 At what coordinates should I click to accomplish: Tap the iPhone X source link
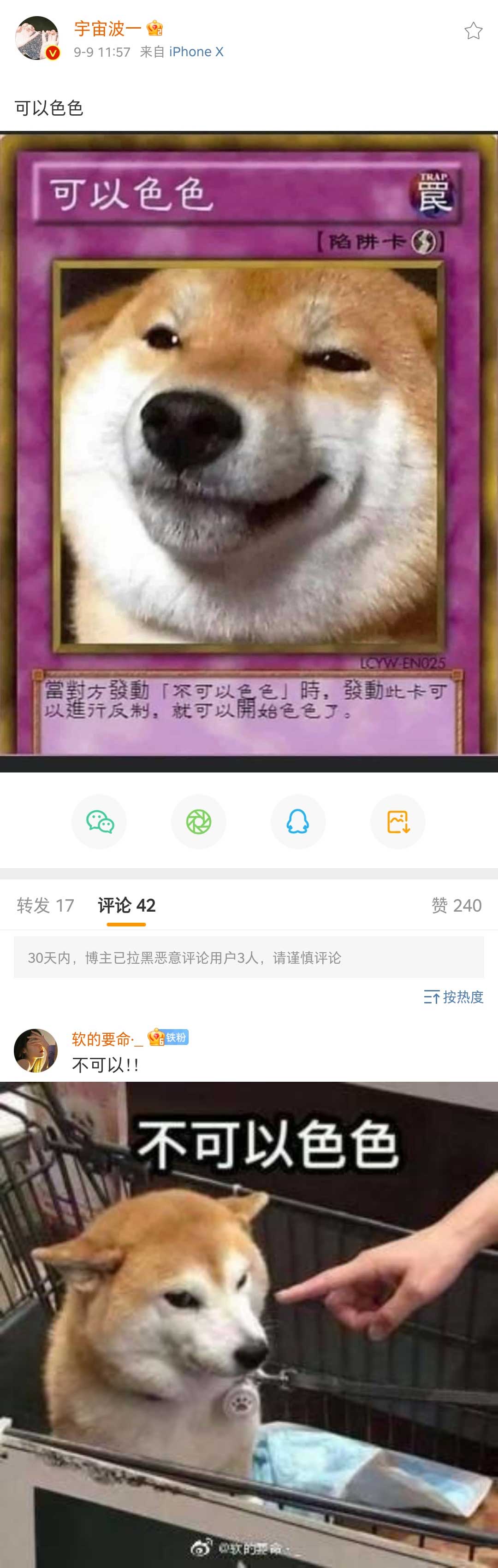point(196,52)
